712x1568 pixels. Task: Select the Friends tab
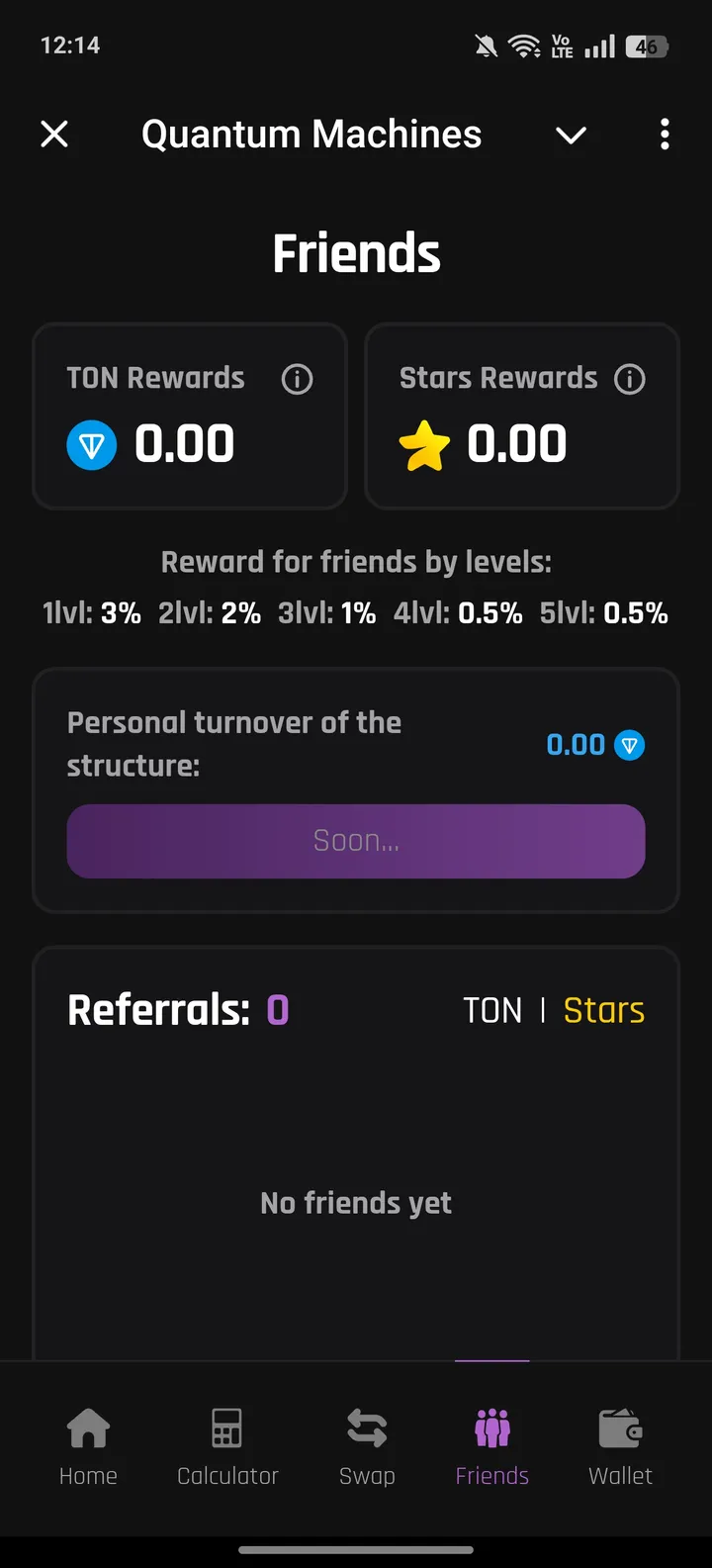click(x=492, y=1445)
